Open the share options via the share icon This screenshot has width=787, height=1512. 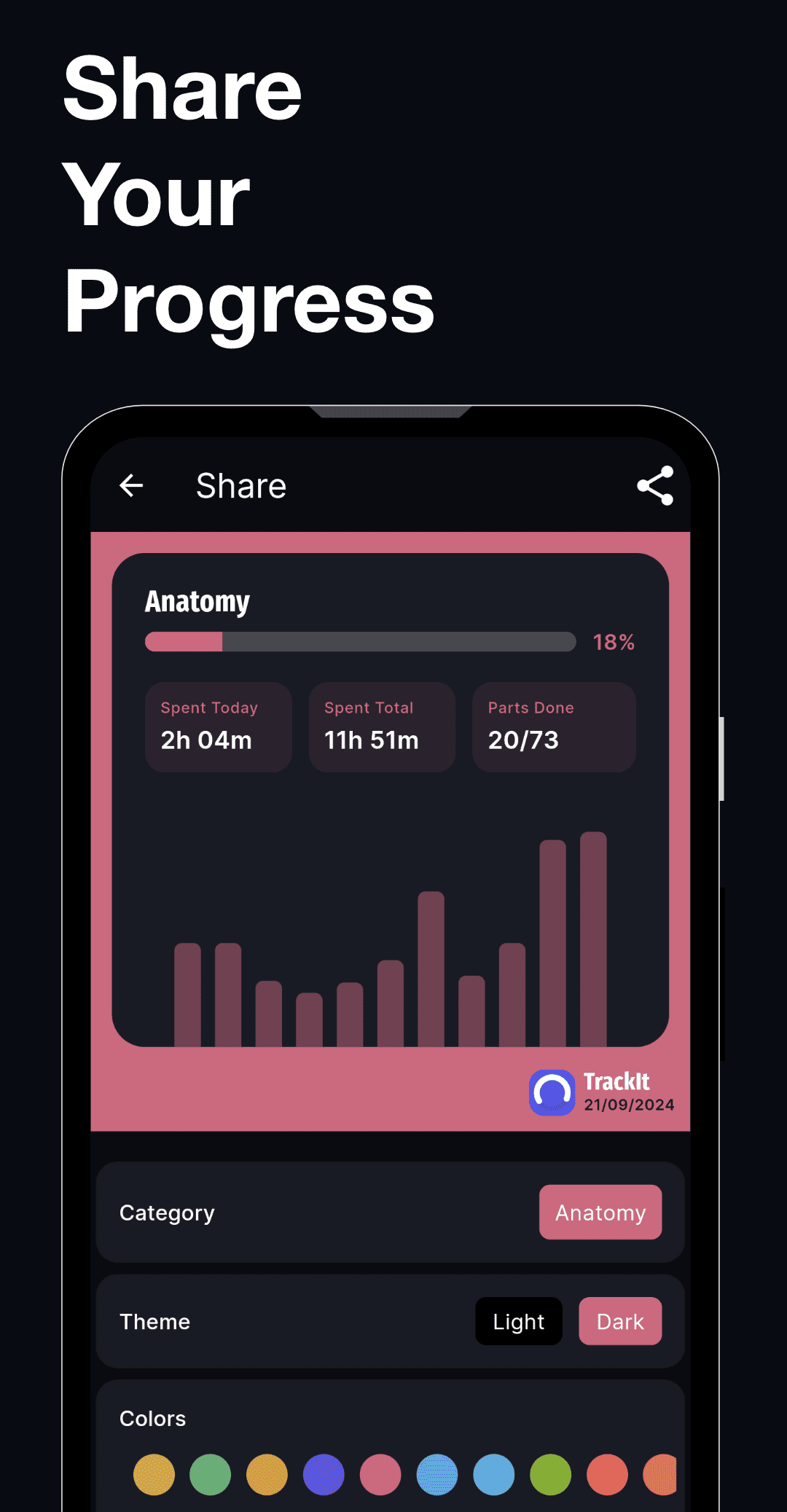(654, 485)
